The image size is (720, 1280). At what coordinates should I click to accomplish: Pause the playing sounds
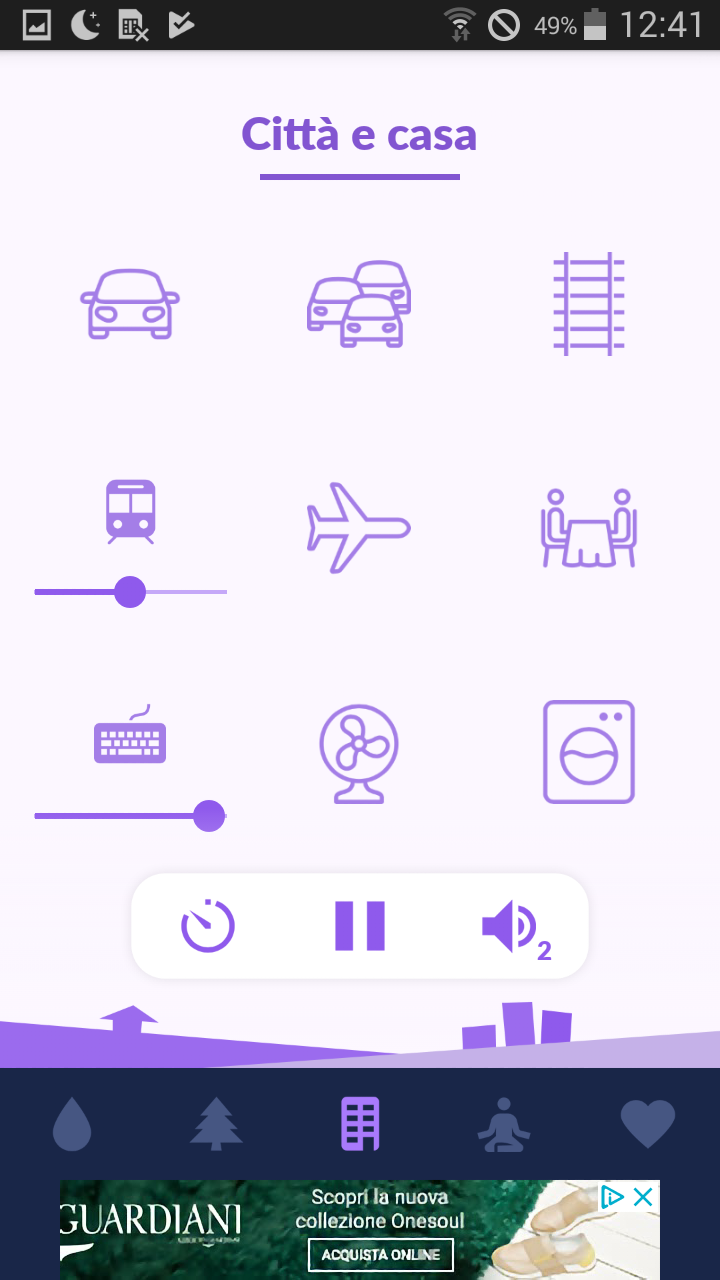click(x=360, y=926)
